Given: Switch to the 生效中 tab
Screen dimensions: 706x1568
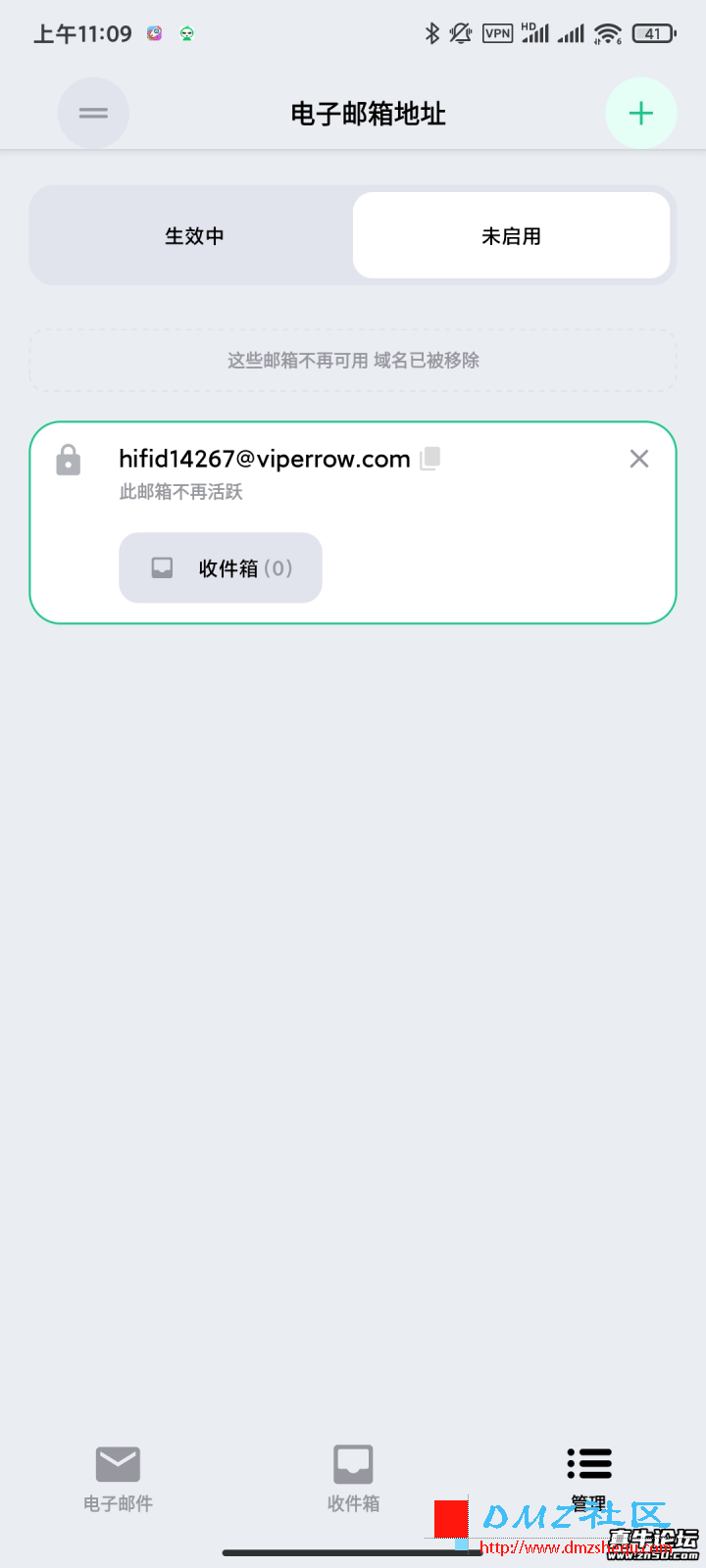Looking at the screenshot, I should [x=194, y=236].
